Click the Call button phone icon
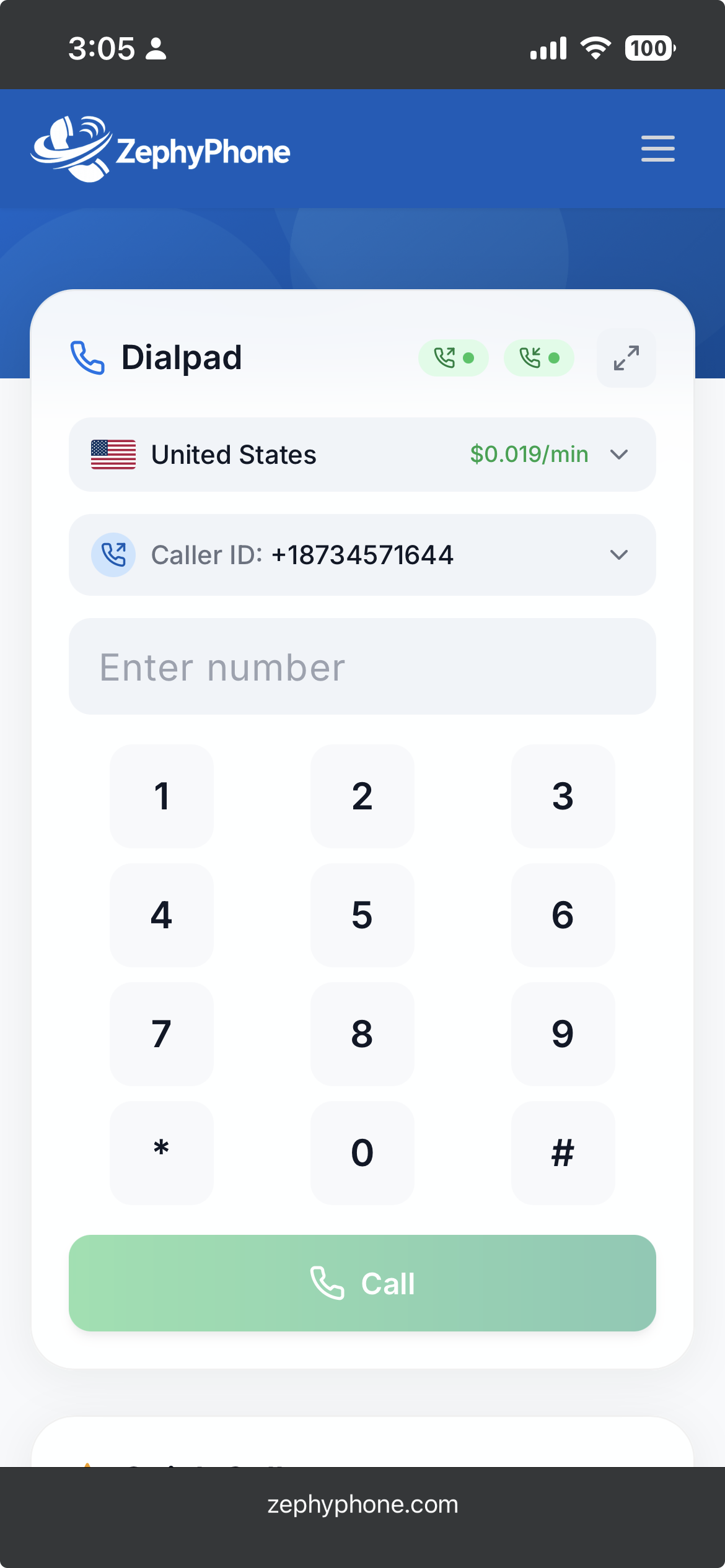 (x=328, y=1284)
